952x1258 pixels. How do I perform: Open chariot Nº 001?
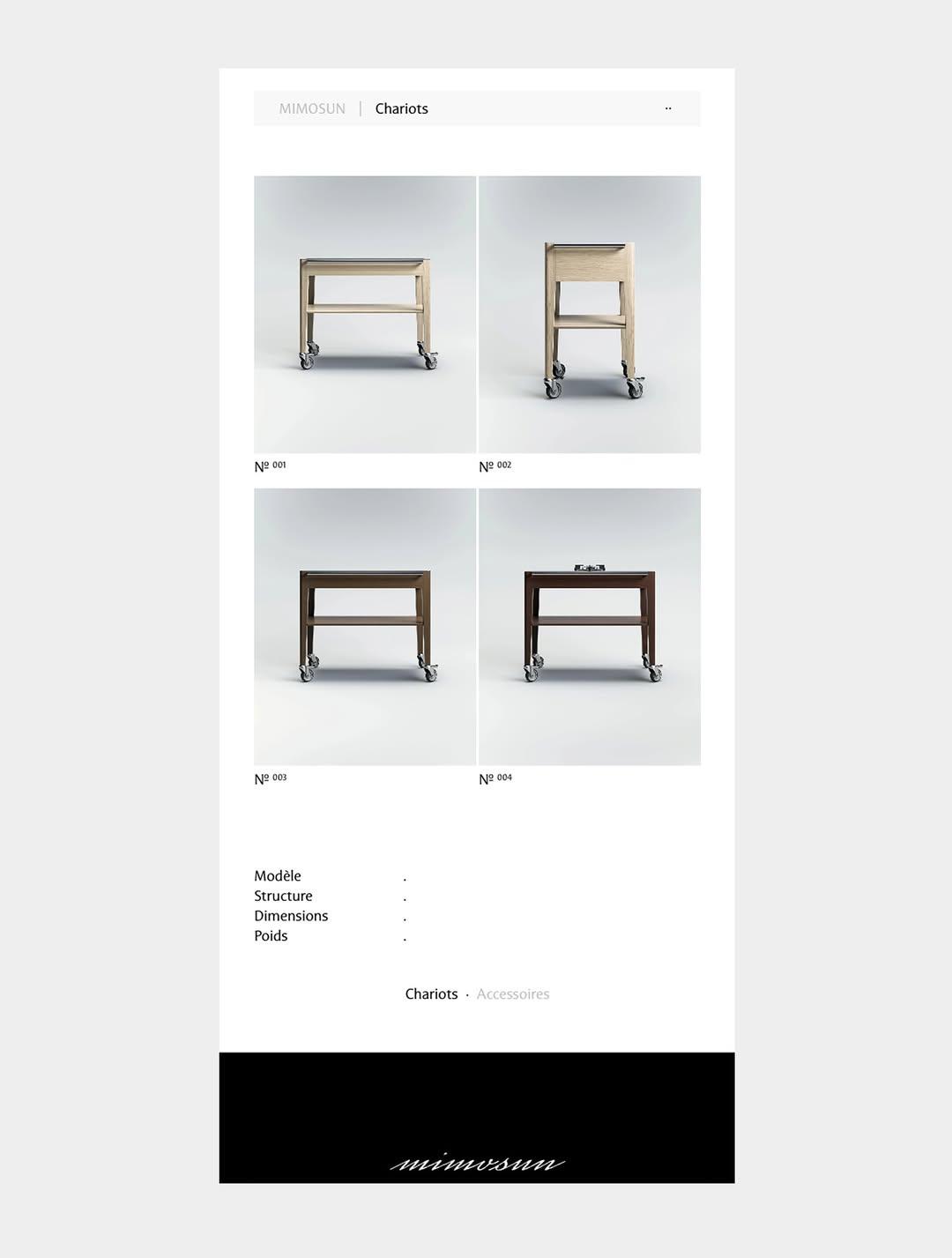click(x=365, y=315)
